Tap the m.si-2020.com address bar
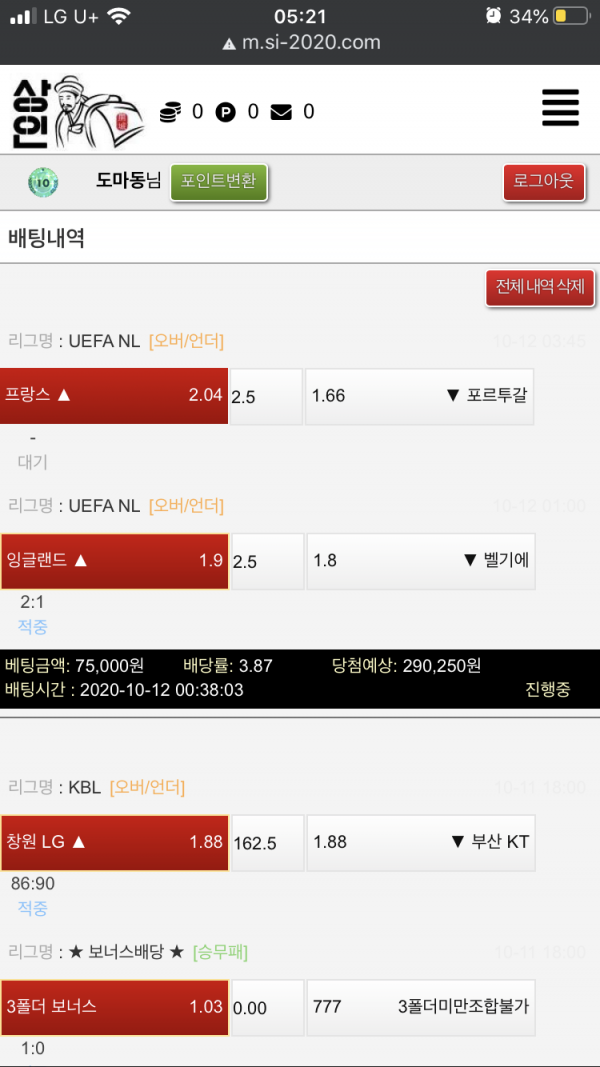Viewport: 600px width, 1067px height. 300,42
